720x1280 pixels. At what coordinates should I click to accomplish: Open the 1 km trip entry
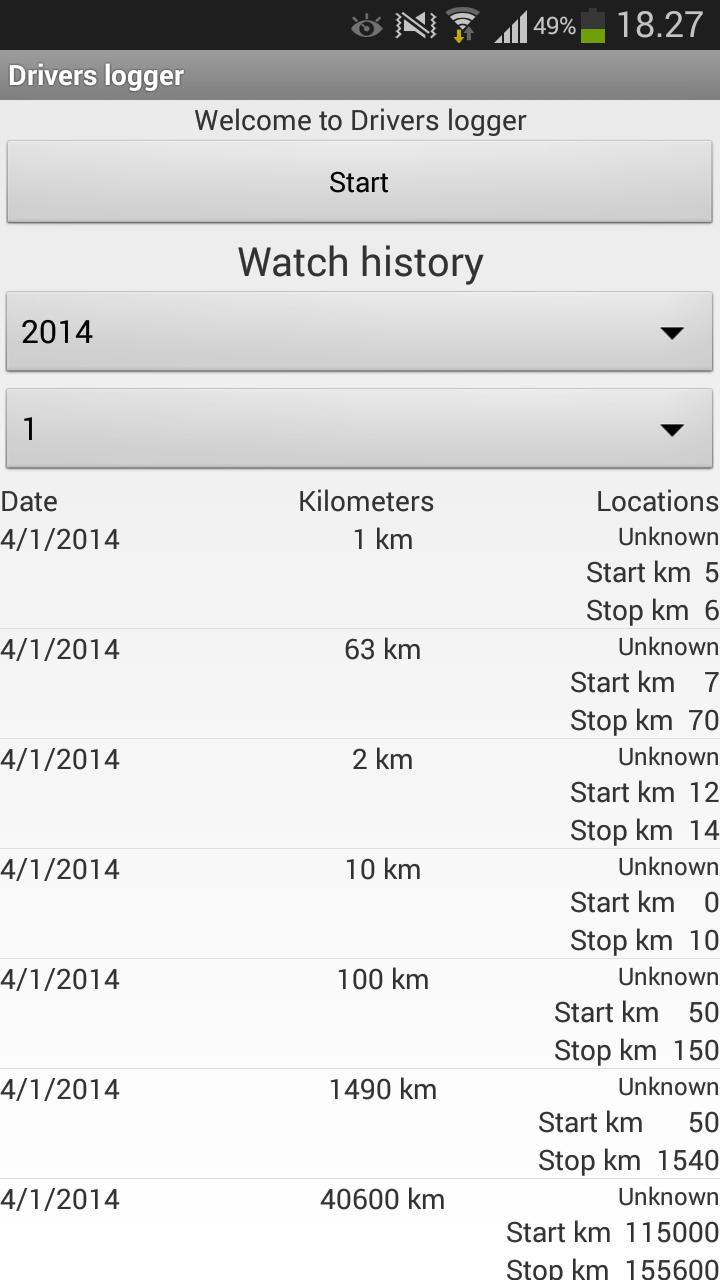[x=359, y=574]
